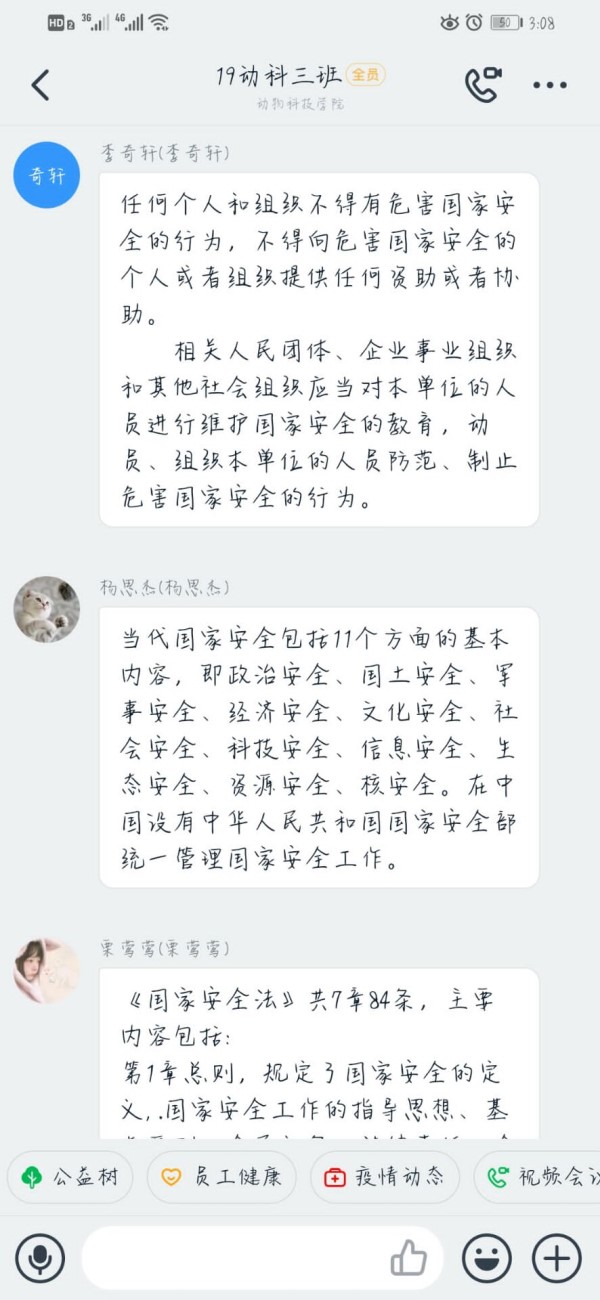
Task: Open the 员工健康 shortcut chip
Action: 221,1177
